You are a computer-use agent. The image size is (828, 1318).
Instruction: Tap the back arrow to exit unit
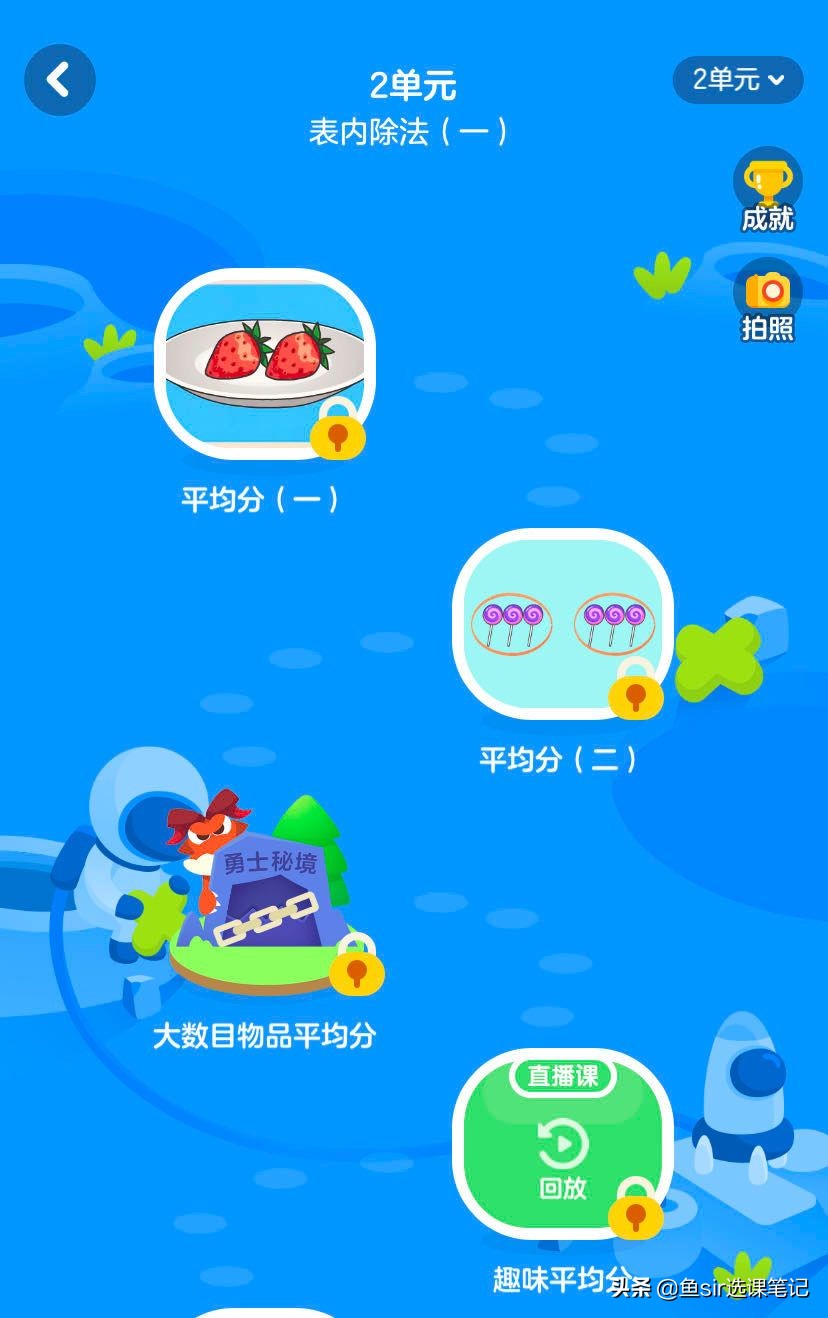click(x=59, y=80)
